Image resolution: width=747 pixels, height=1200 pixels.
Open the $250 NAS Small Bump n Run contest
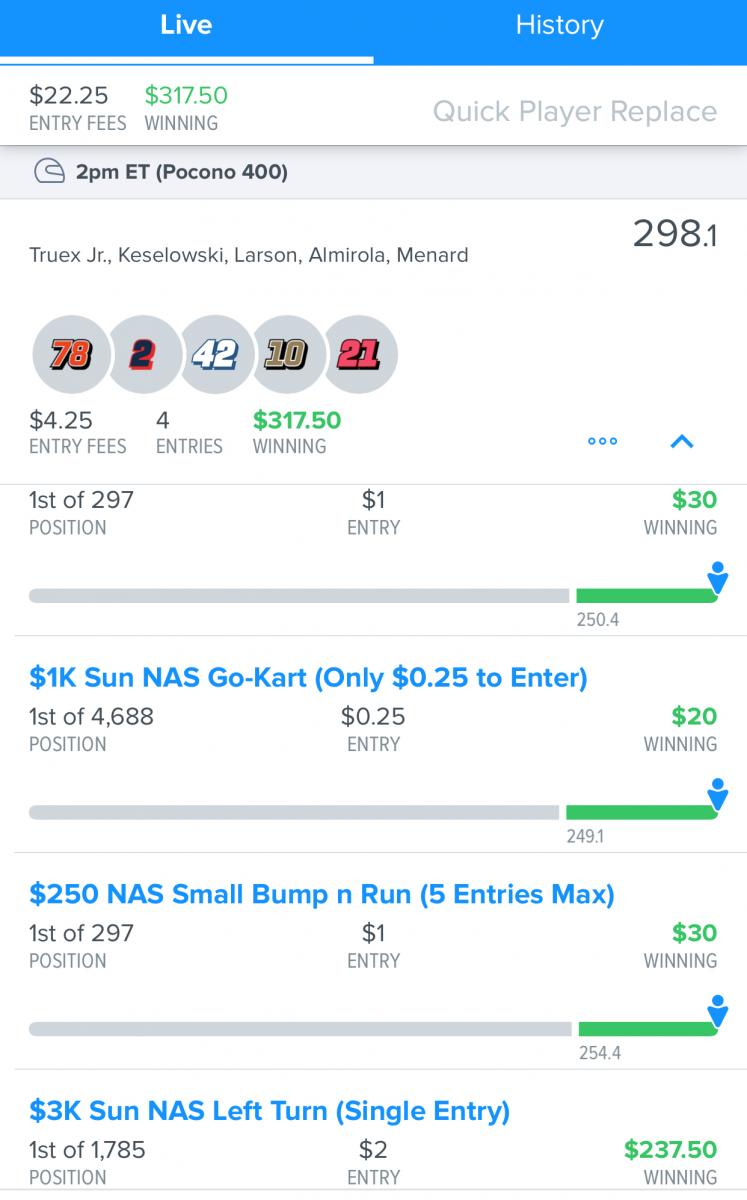click(321, 894)
